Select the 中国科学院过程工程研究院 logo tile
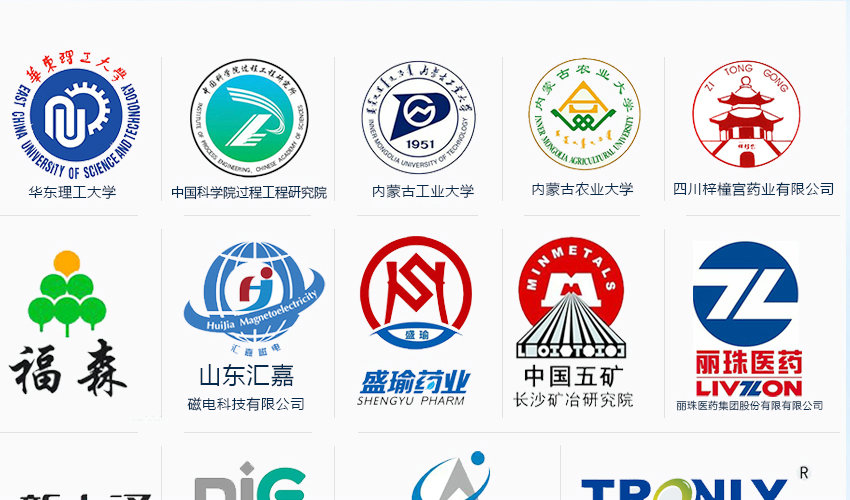 249,129
